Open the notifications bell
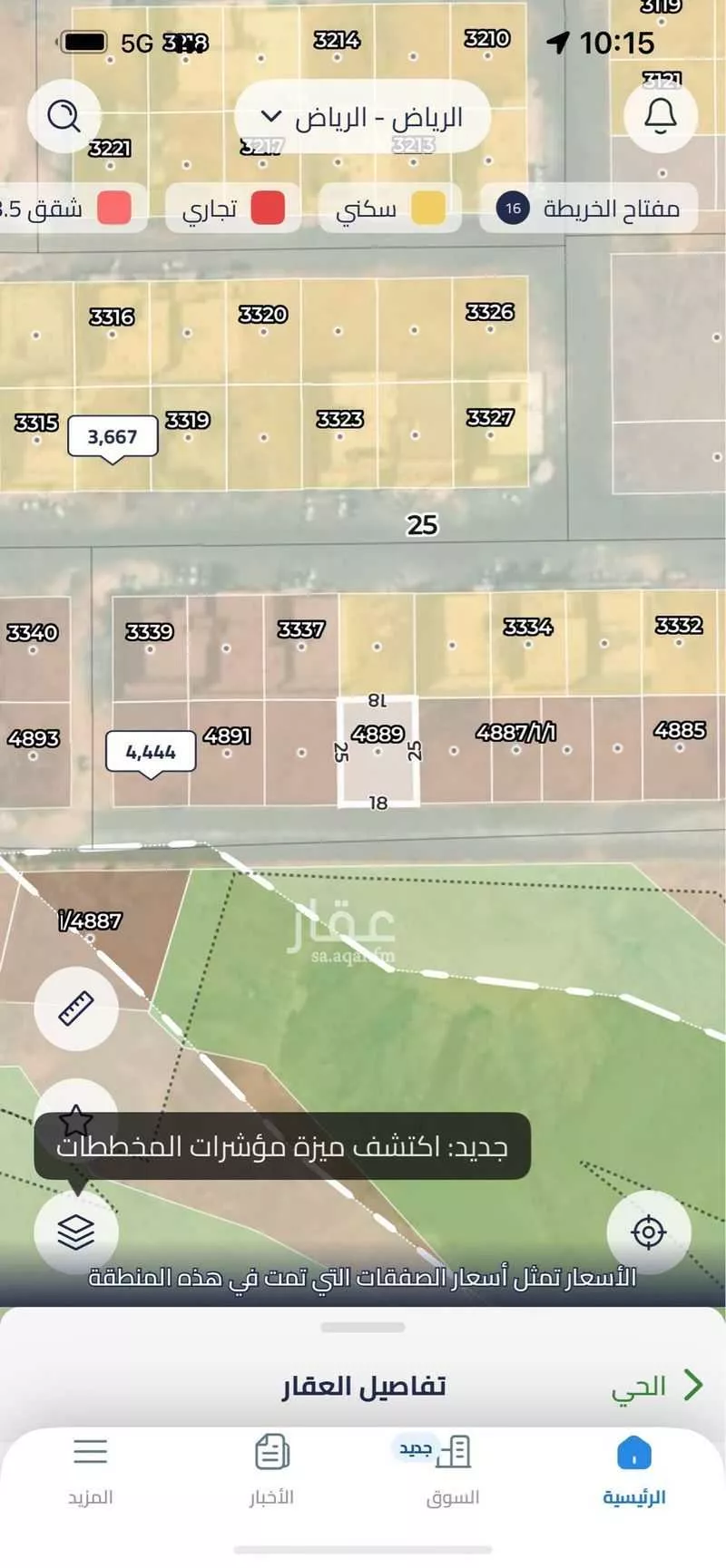The image size is (726, 1568). [661, 116]
